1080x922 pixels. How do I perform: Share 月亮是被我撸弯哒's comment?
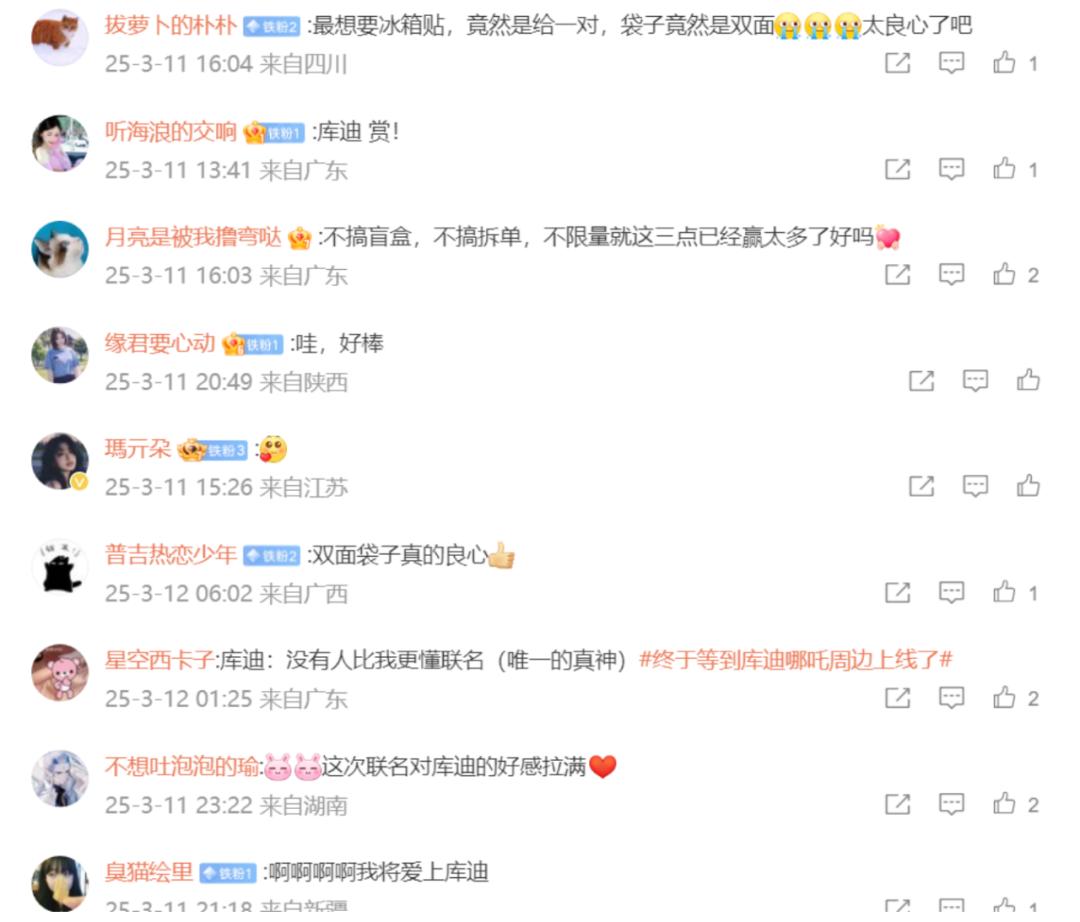tap(897, 274)
